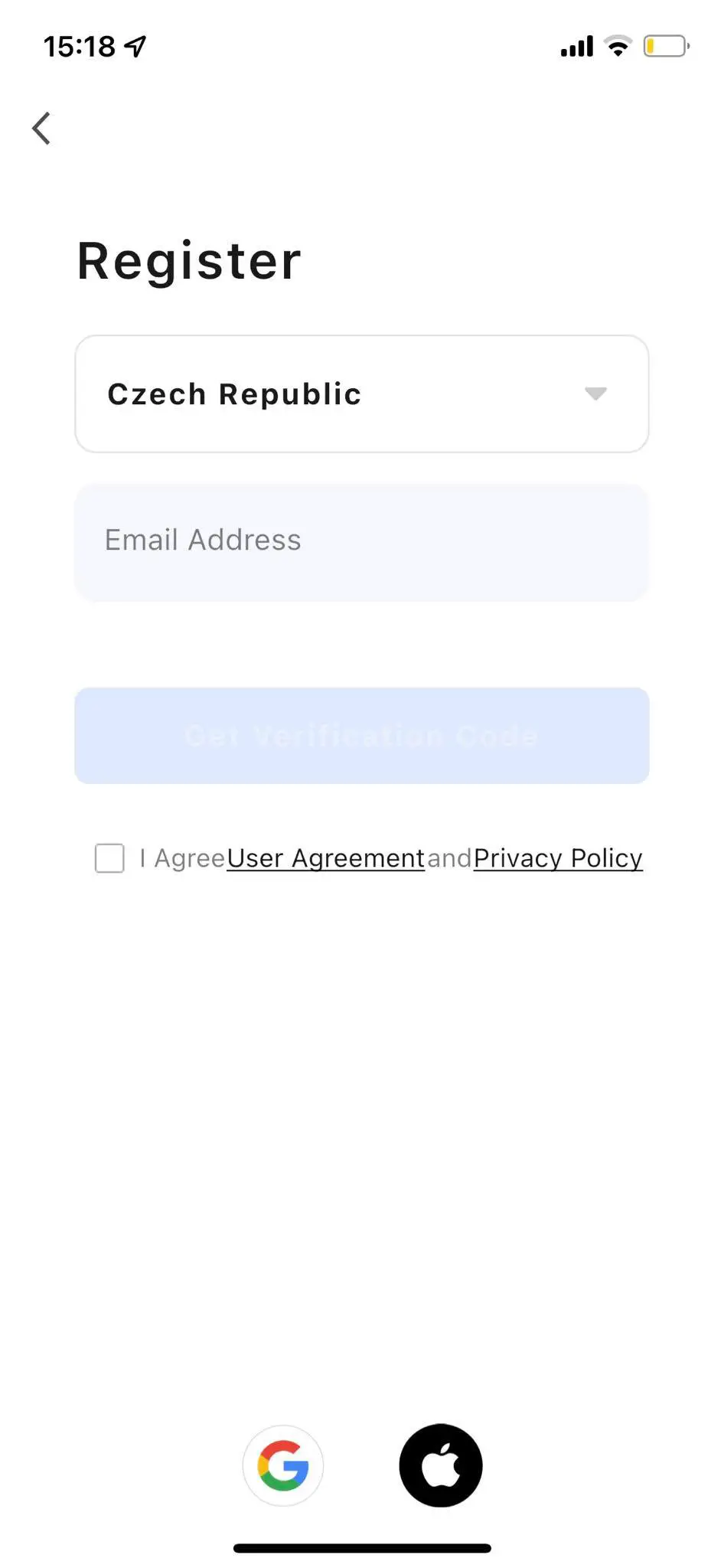The image size is (724, 1568).
Task: Tap the Register heading
Action: click(x=188, y=260)
